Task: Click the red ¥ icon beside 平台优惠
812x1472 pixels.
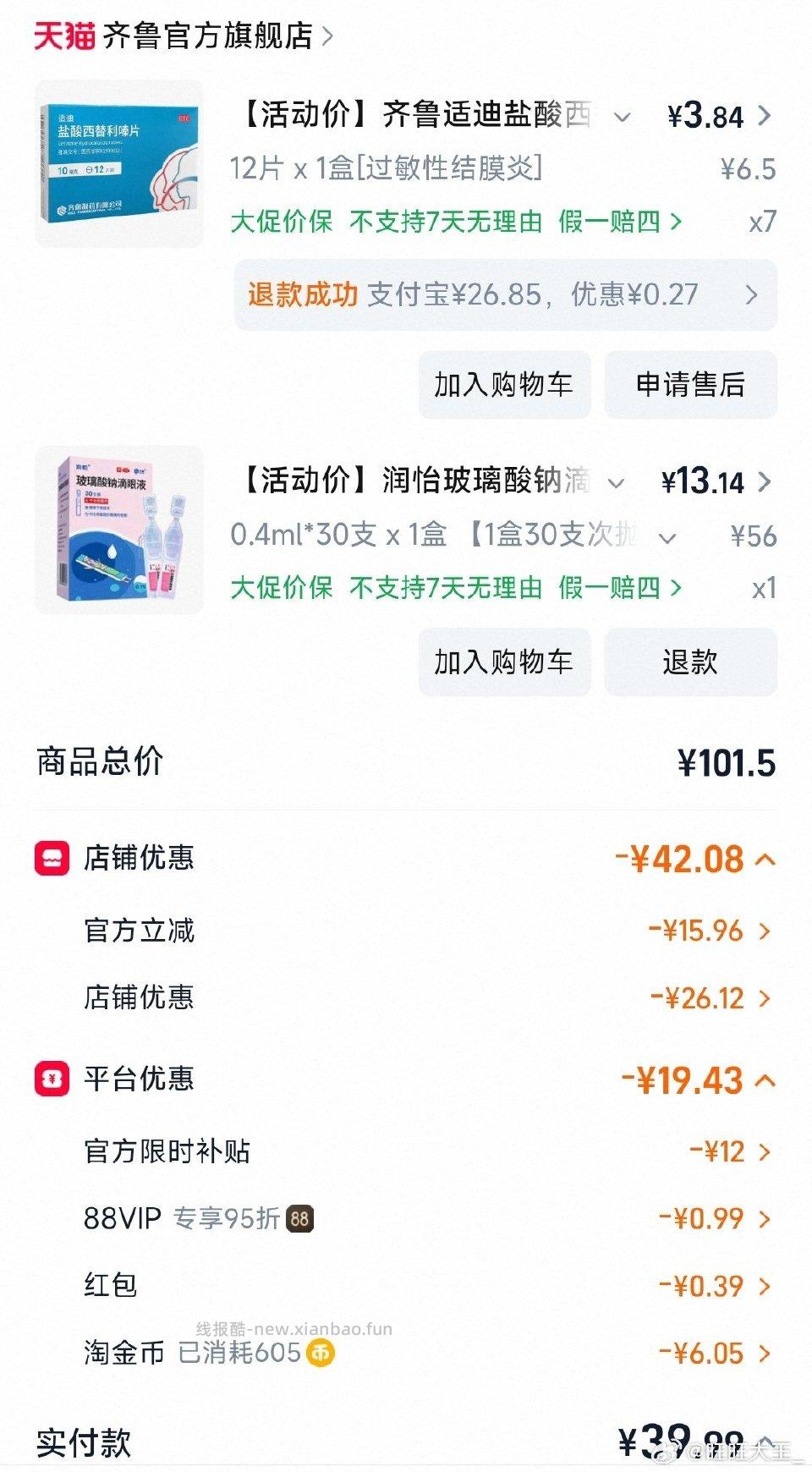Action: click(48, 1080)
